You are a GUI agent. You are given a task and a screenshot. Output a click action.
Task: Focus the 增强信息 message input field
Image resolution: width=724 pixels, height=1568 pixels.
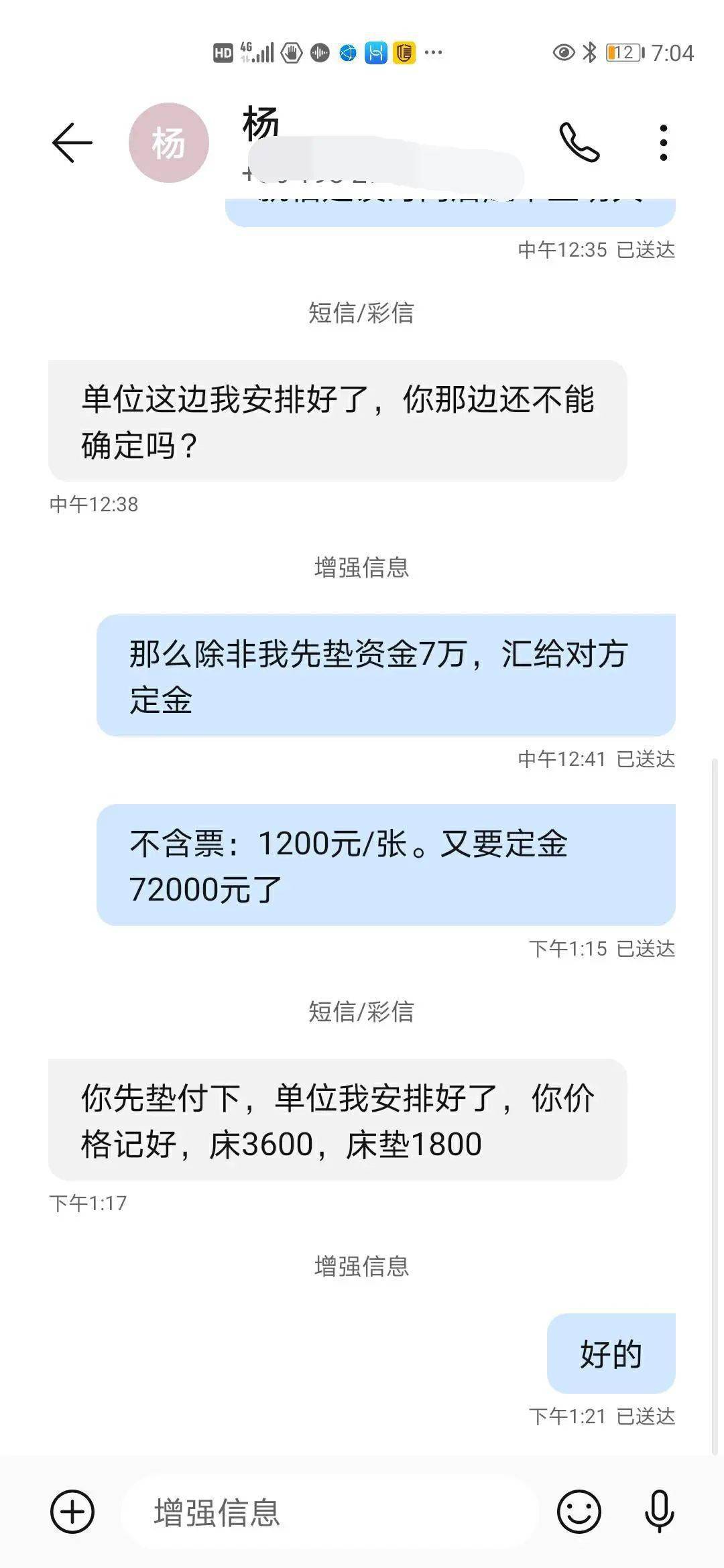click(328, 1512)
